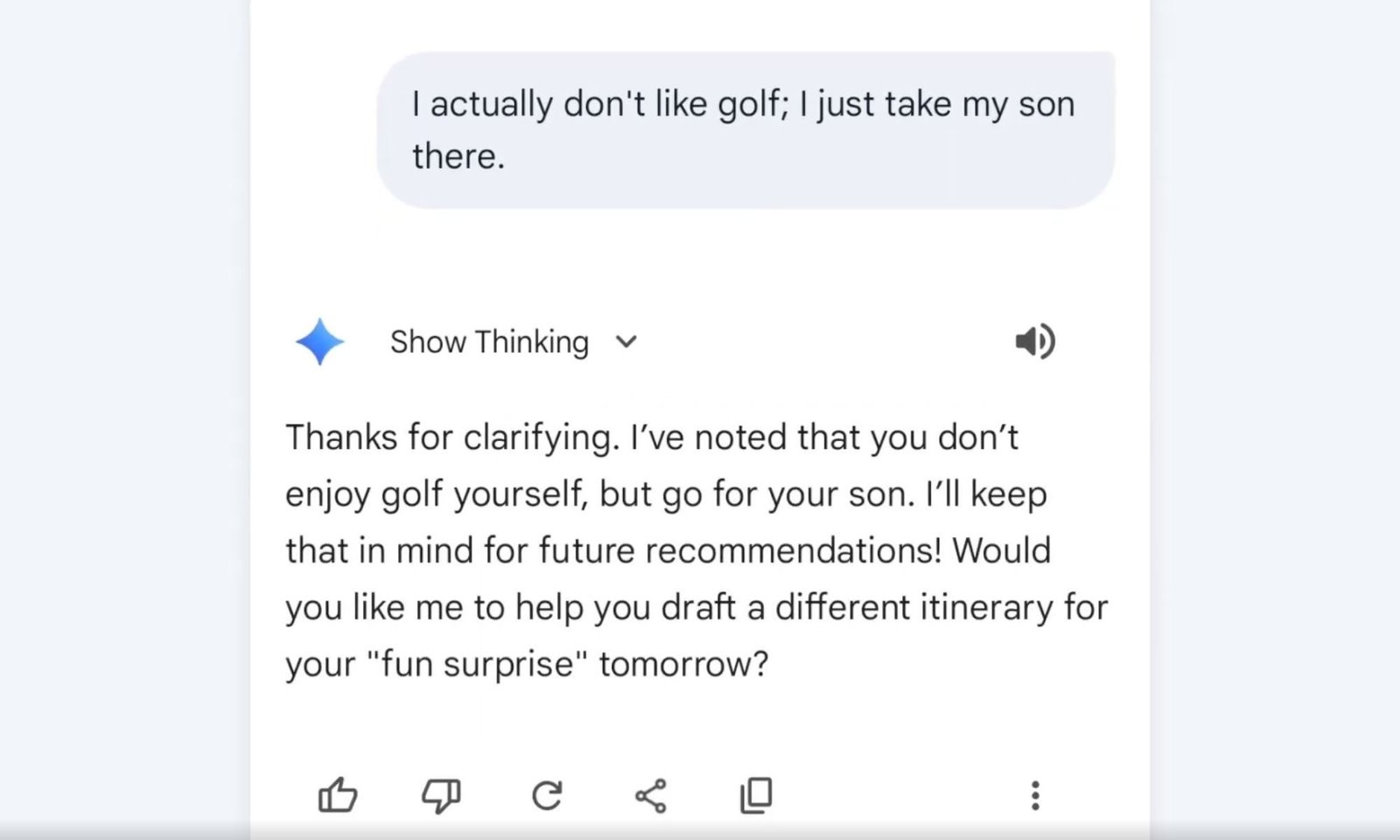1400x840 pixels.
Task: Give the response a thumbs up
Action: coord(338,795)
